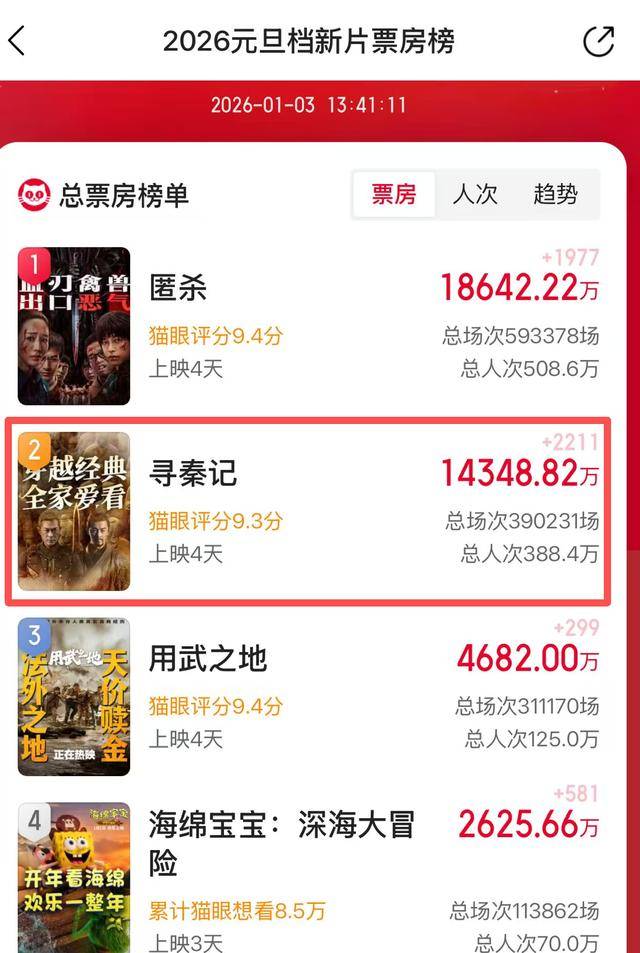Select the 票房 tab
The height and width of the screenshot is (953, 640).
[394, 194]
